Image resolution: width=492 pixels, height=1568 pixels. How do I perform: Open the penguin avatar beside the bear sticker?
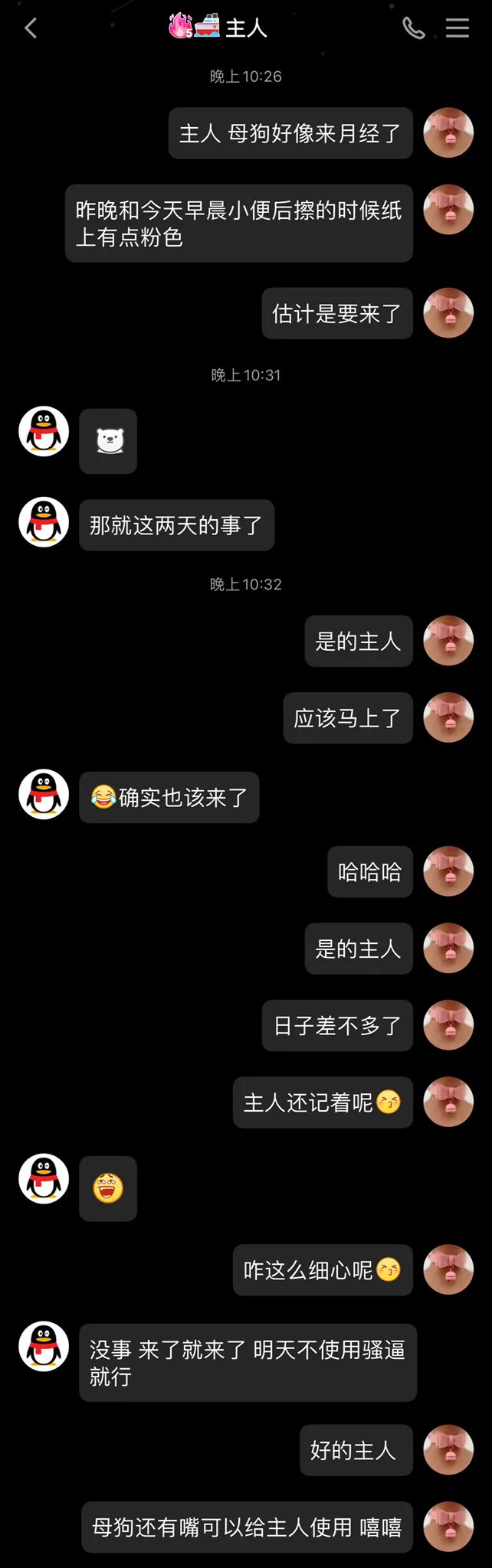point(44,431)
